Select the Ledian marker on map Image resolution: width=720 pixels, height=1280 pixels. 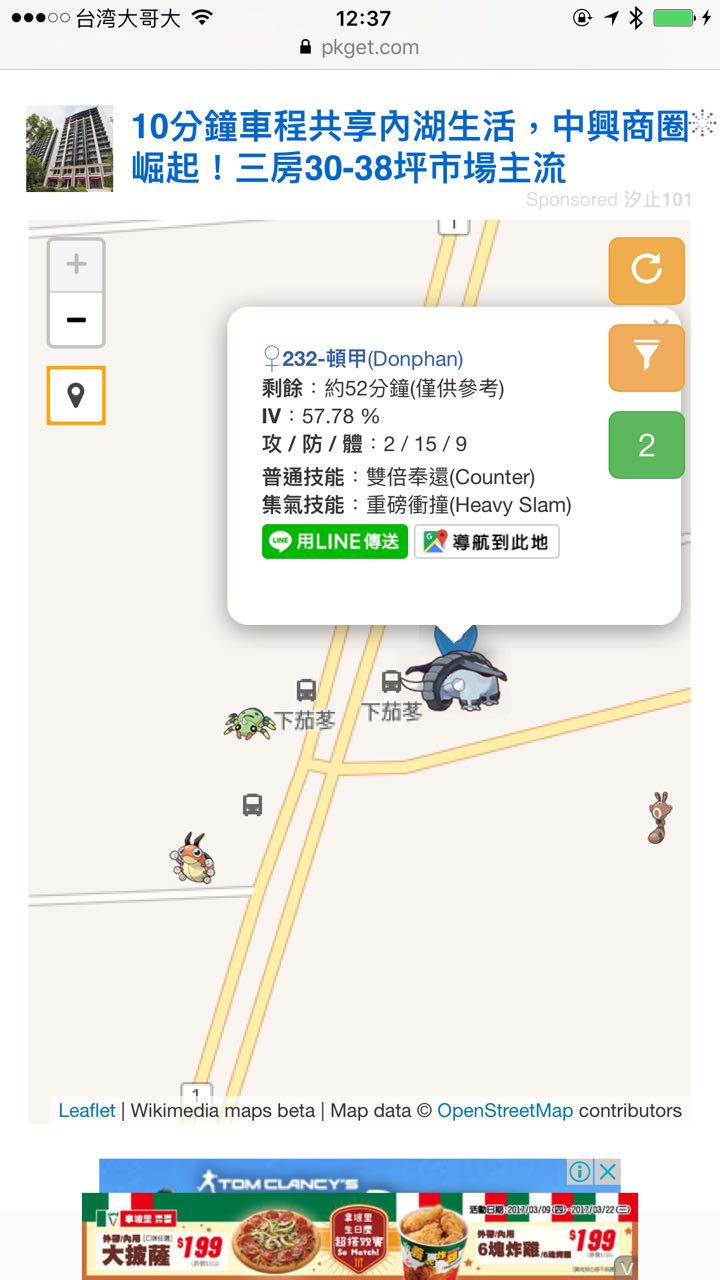(192, 858)
